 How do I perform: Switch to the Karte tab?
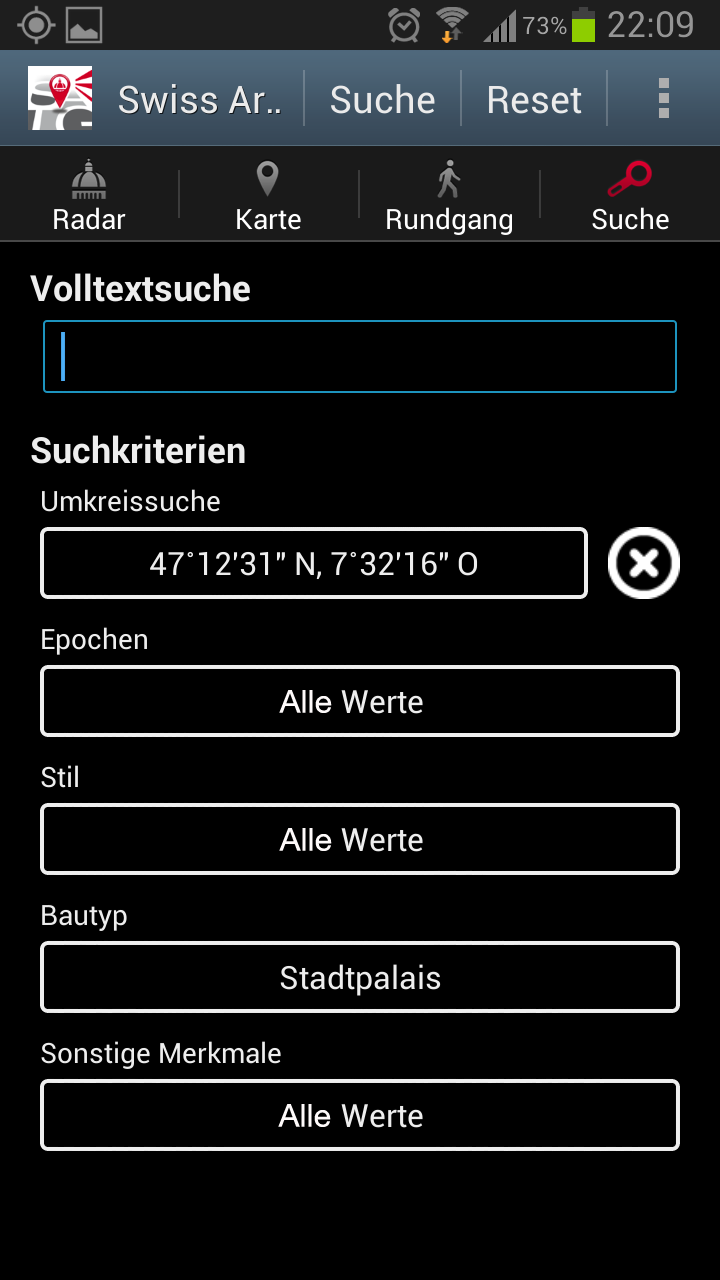point(268,195)
